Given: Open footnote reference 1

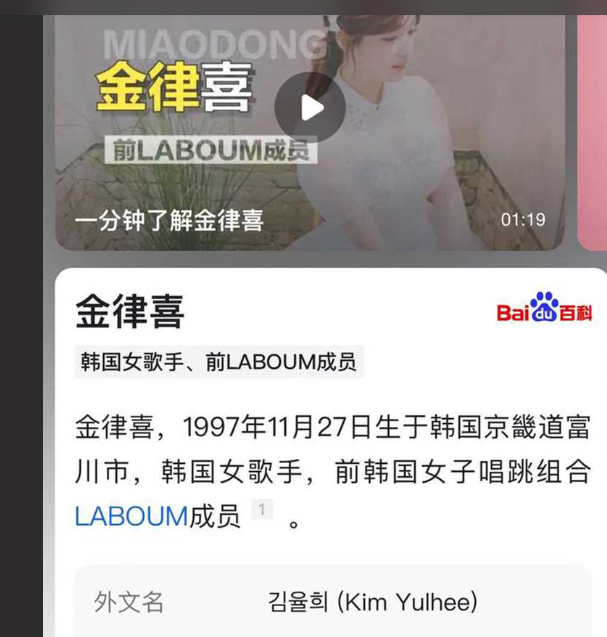Looking at the screenshot, I should (x=261, y=510).
